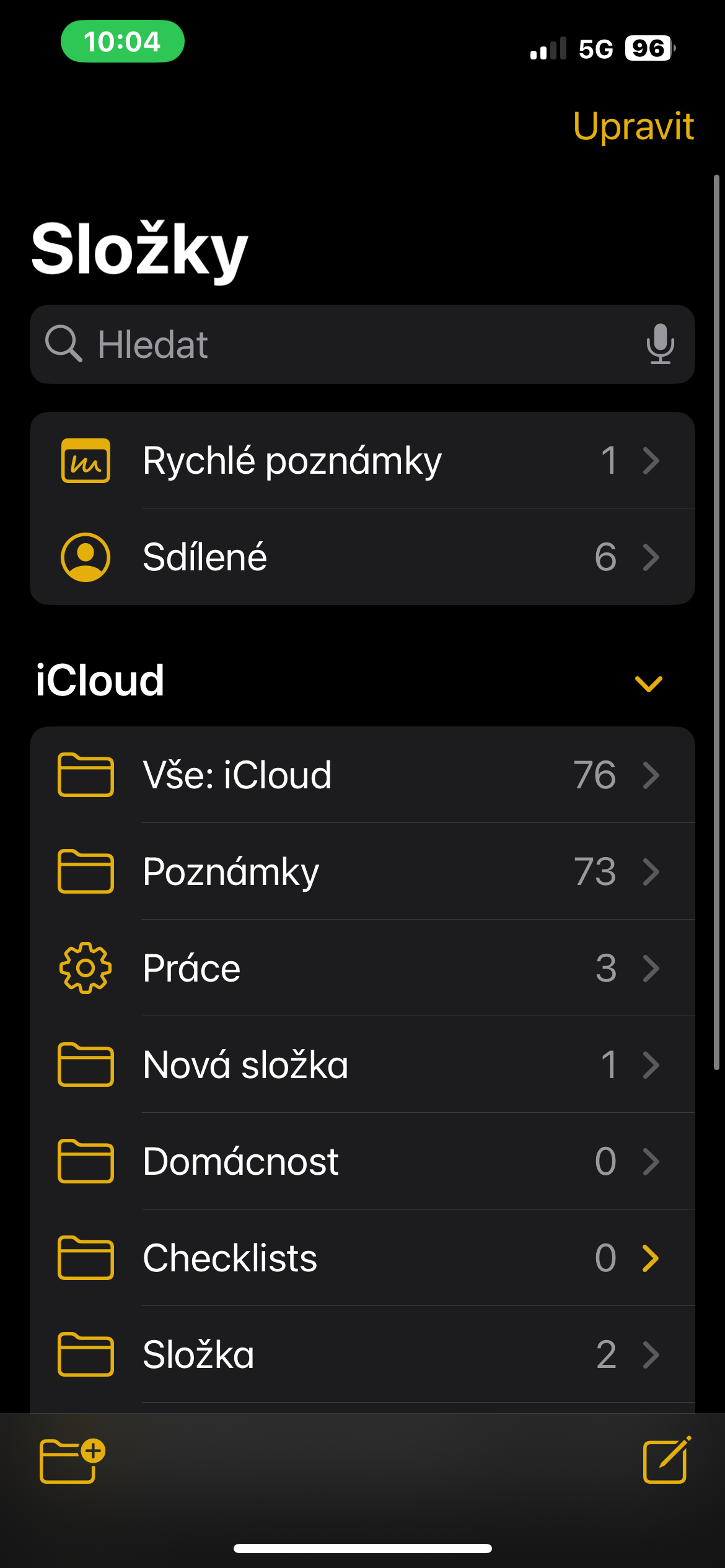725x1568 pixels.
Task: Tap the Upravit edit button
Action: pos(633,126)
